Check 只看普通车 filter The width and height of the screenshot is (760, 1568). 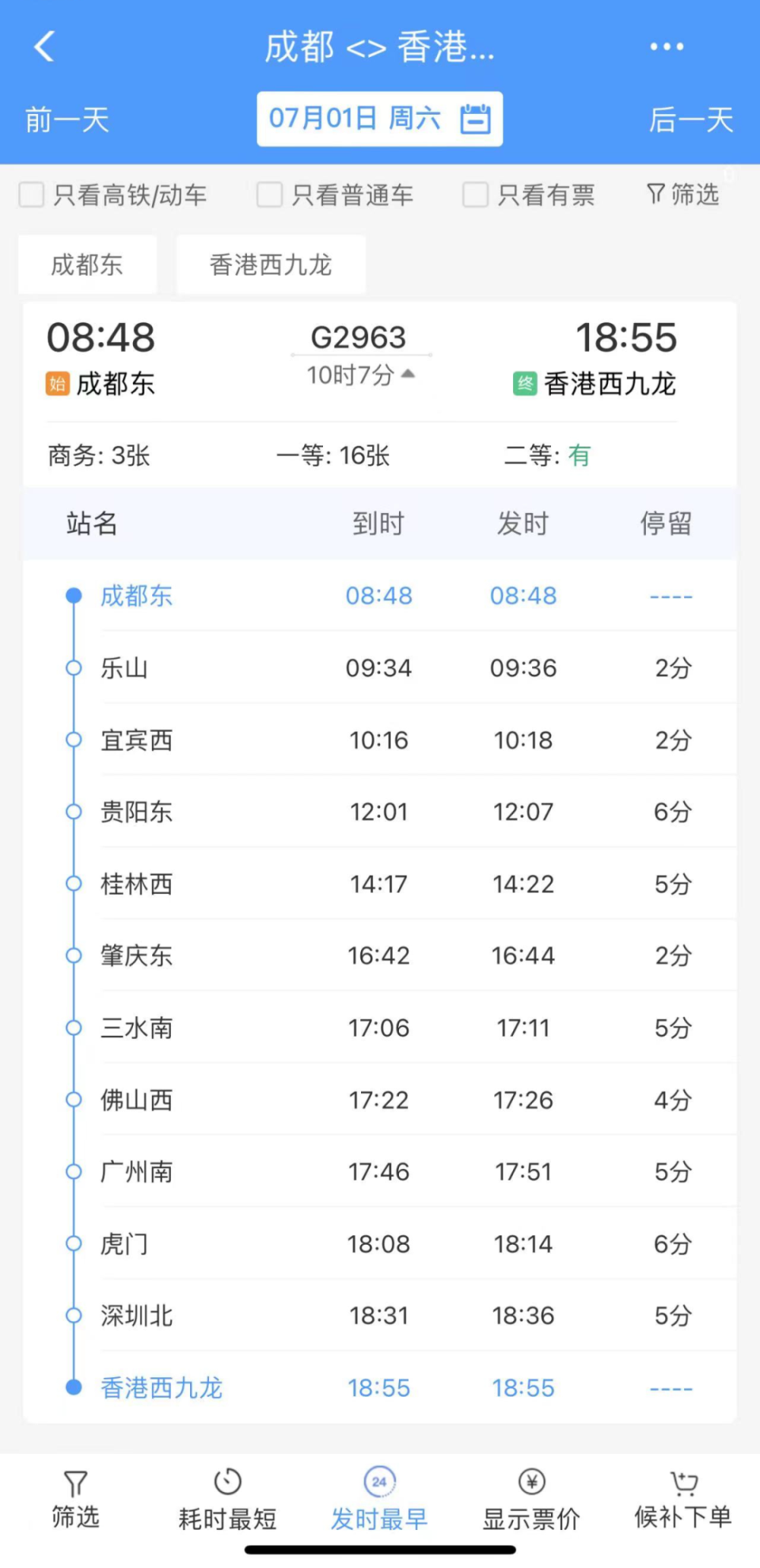point(270,195)
